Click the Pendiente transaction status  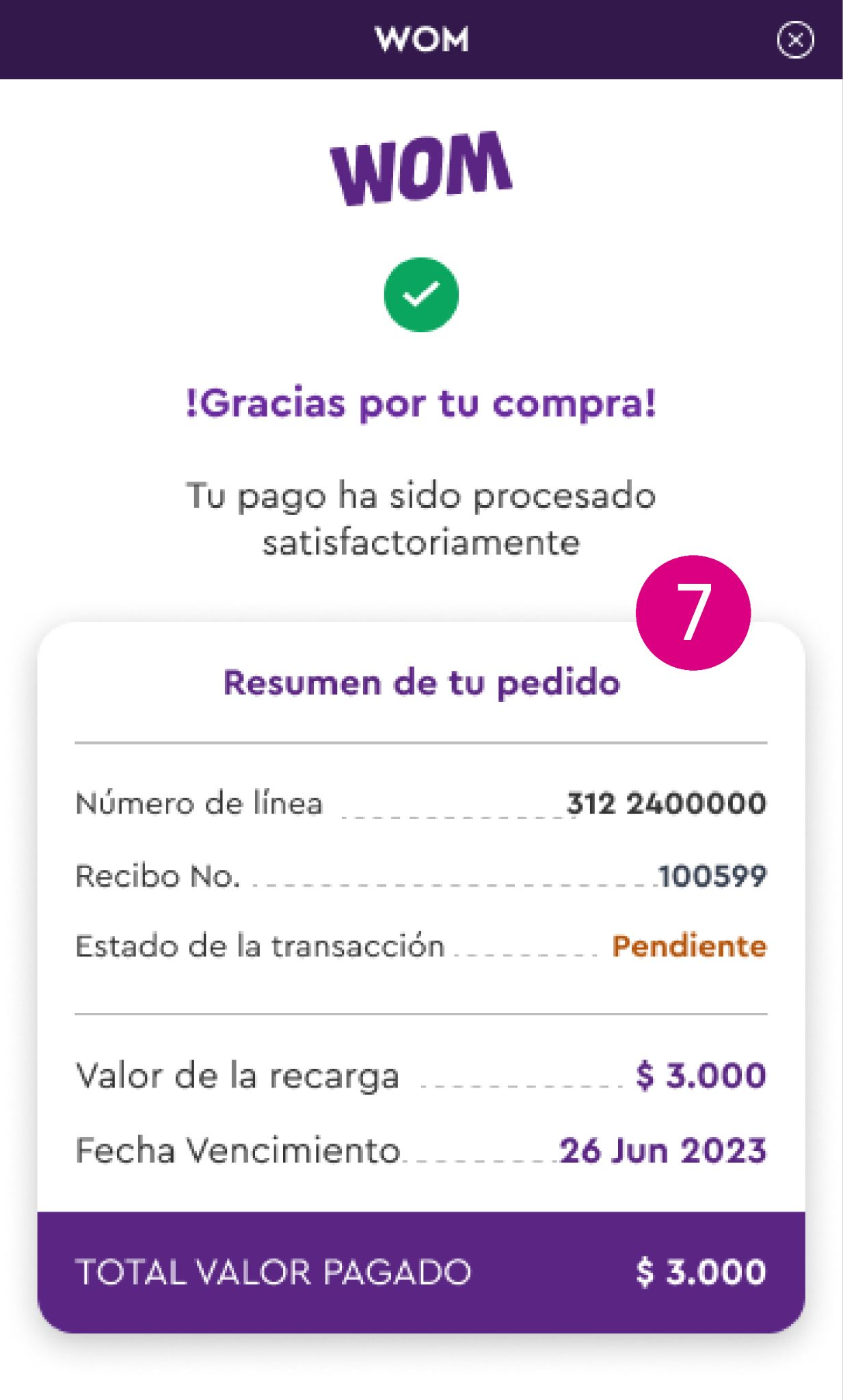689,947
